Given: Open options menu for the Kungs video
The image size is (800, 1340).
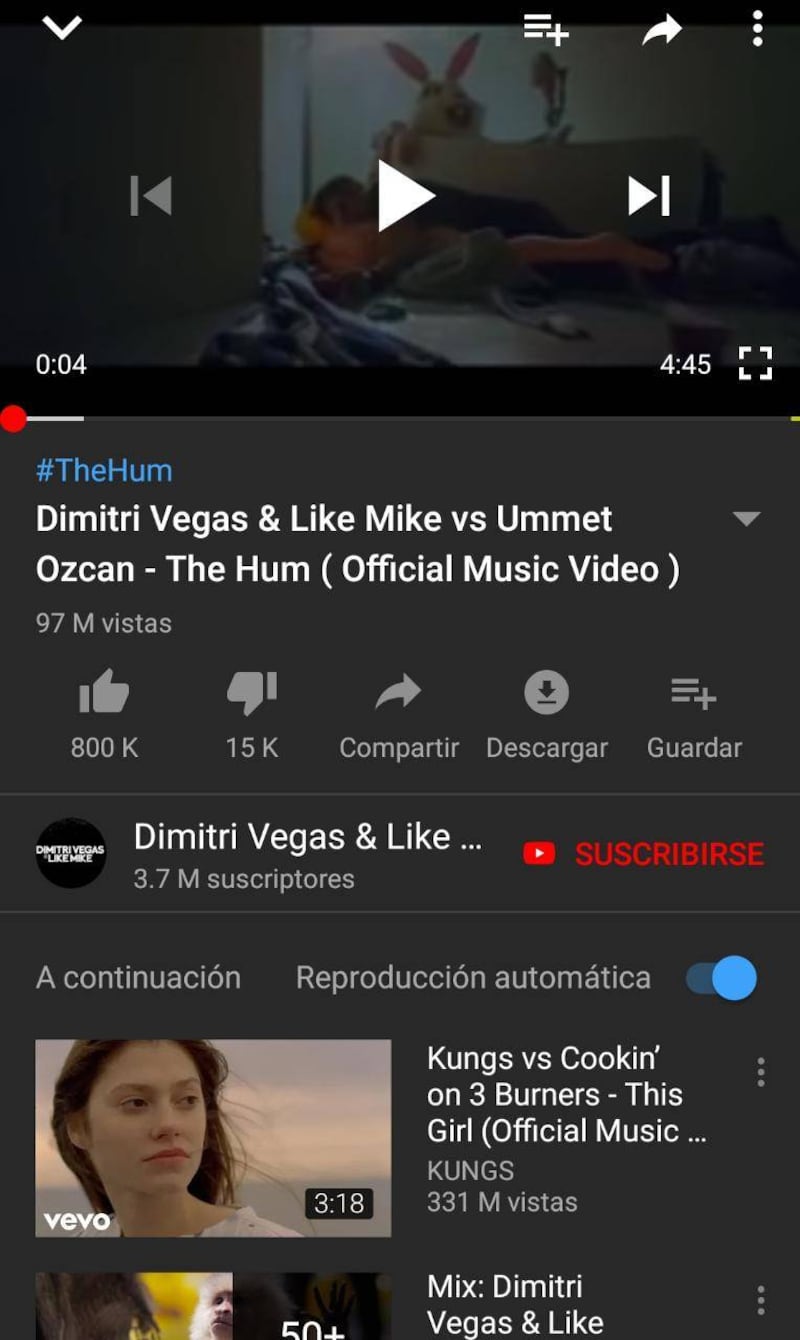Looking at the screenshot, I should (761, 1072).
